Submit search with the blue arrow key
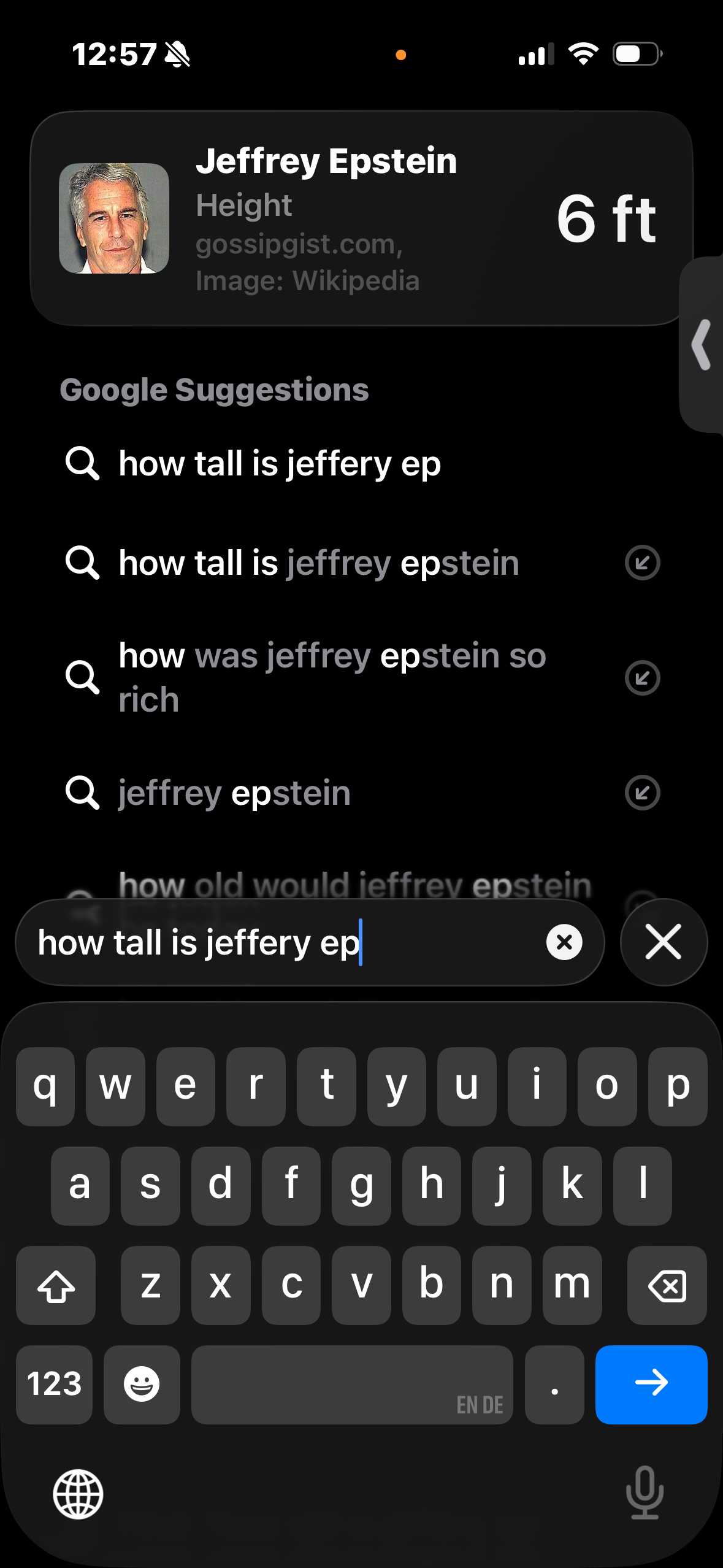Screen dimensions: 723x1568 [x=651, y=1384]
